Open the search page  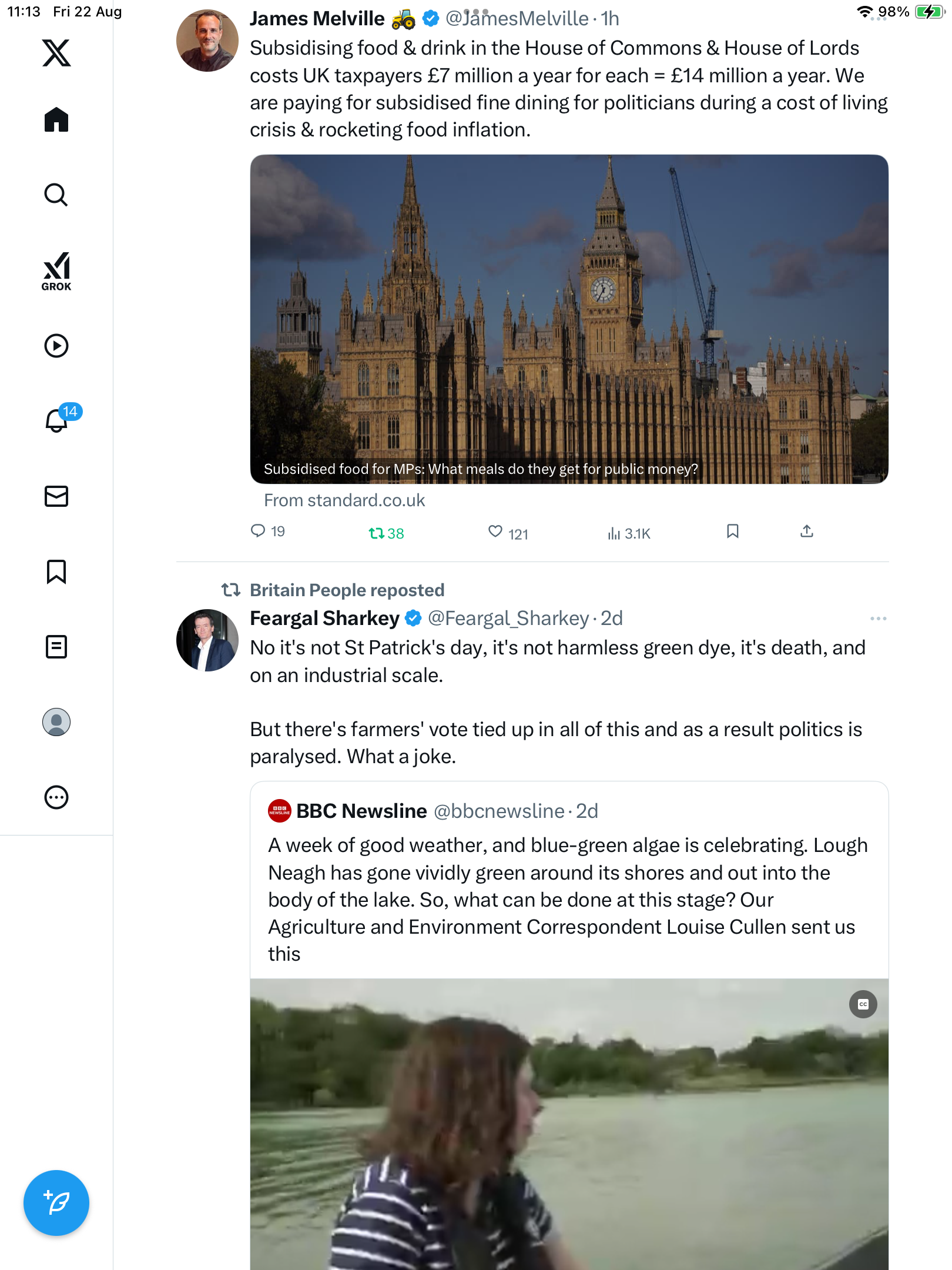[x=56, y=195]
